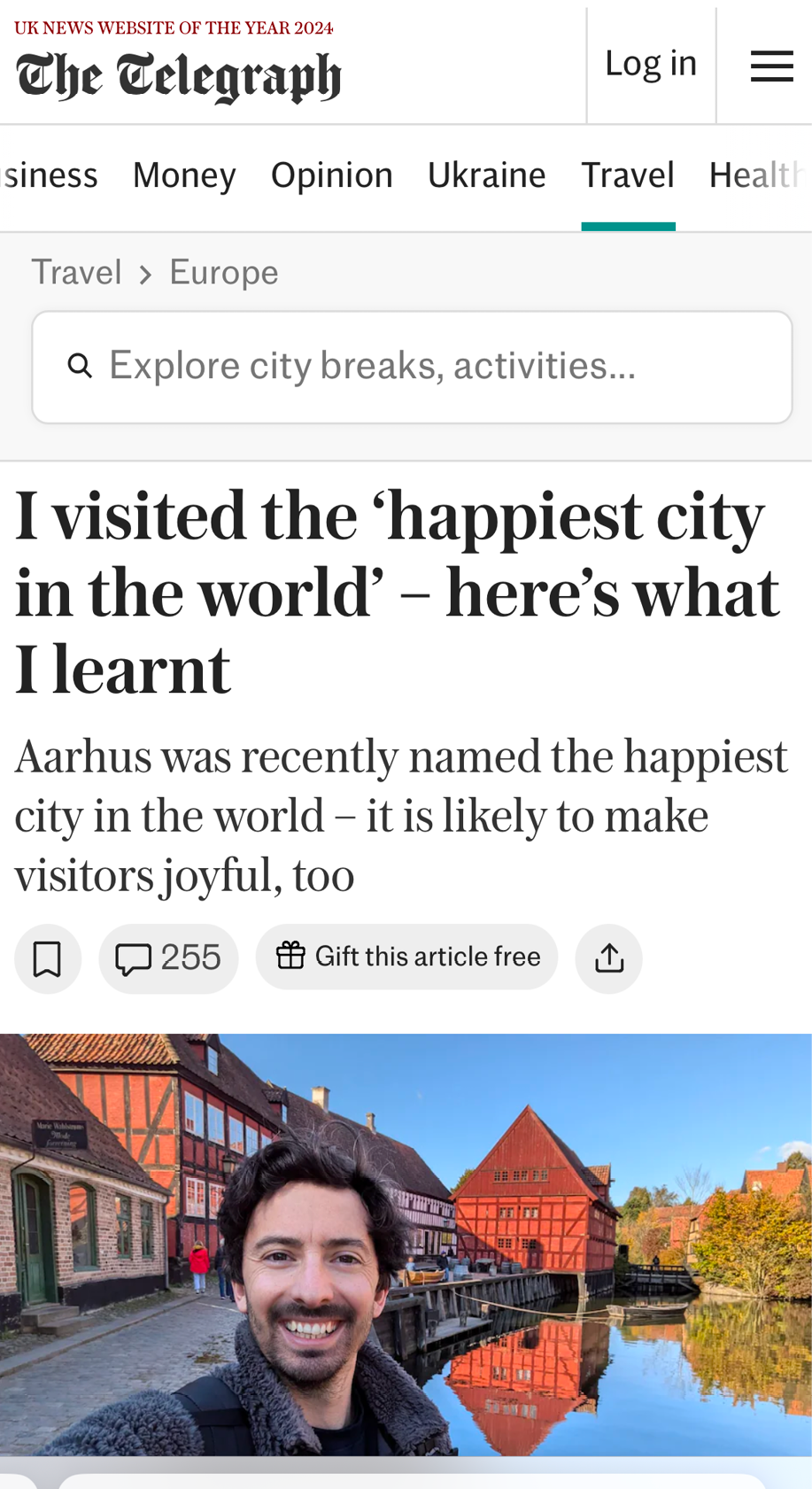
Task: Gift this article free
Action: [407, 957]
